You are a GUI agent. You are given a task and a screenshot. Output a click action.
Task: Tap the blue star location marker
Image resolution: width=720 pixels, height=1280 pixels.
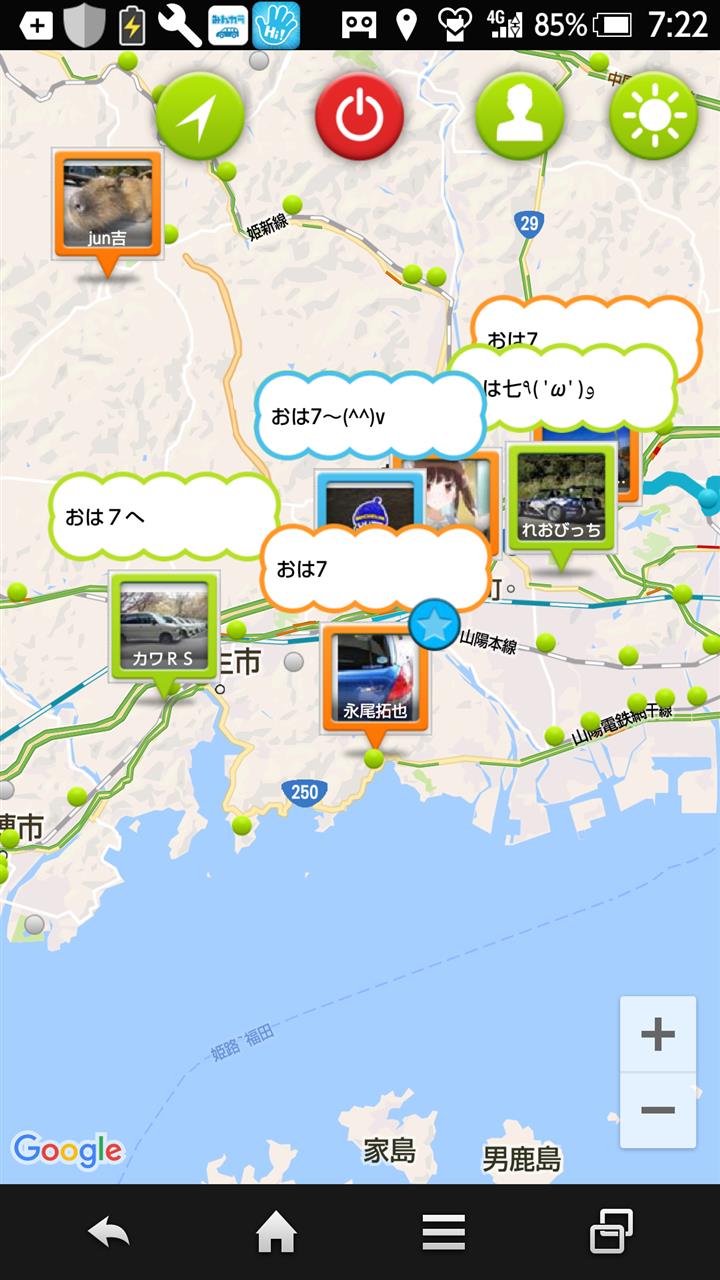point(434,625)
